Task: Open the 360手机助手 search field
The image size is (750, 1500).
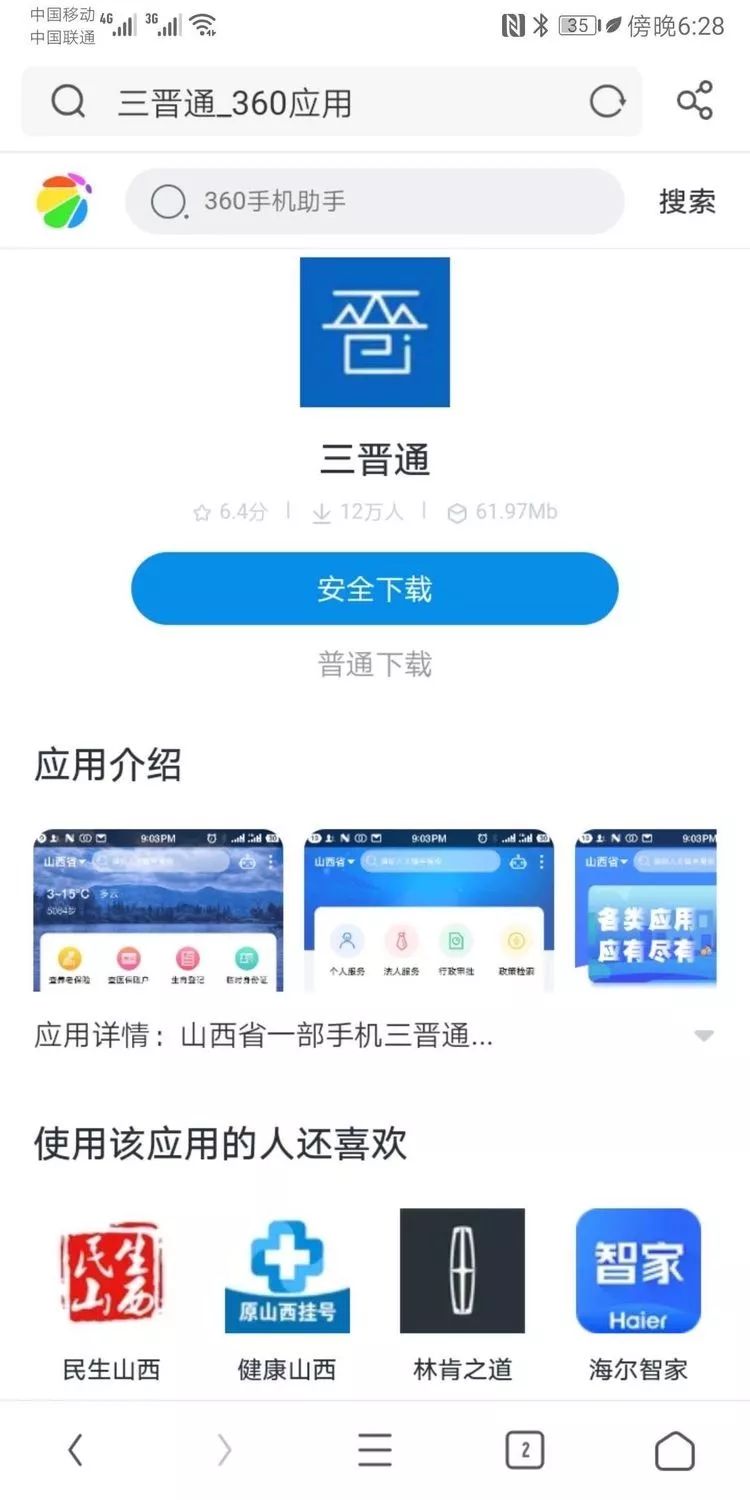Action: tap(374, 201)
